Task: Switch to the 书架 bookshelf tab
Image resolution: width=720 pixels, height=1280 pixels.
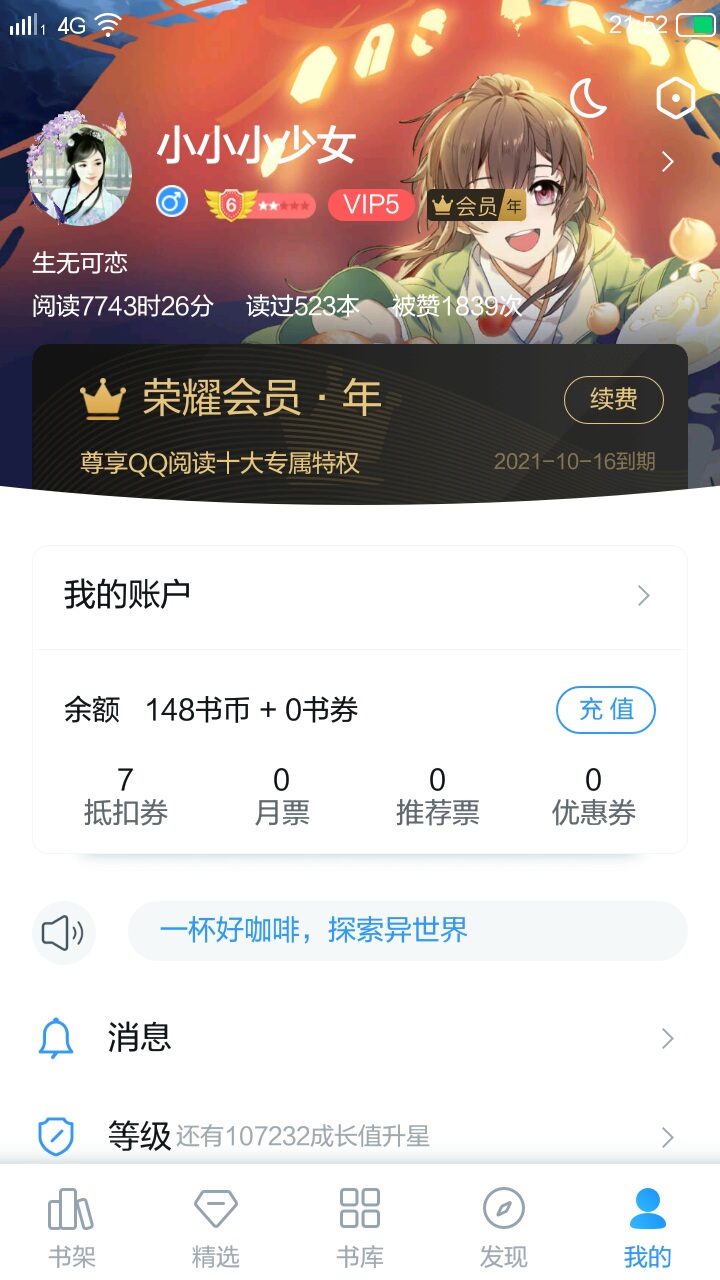Action: click(x=72, y=1226)
